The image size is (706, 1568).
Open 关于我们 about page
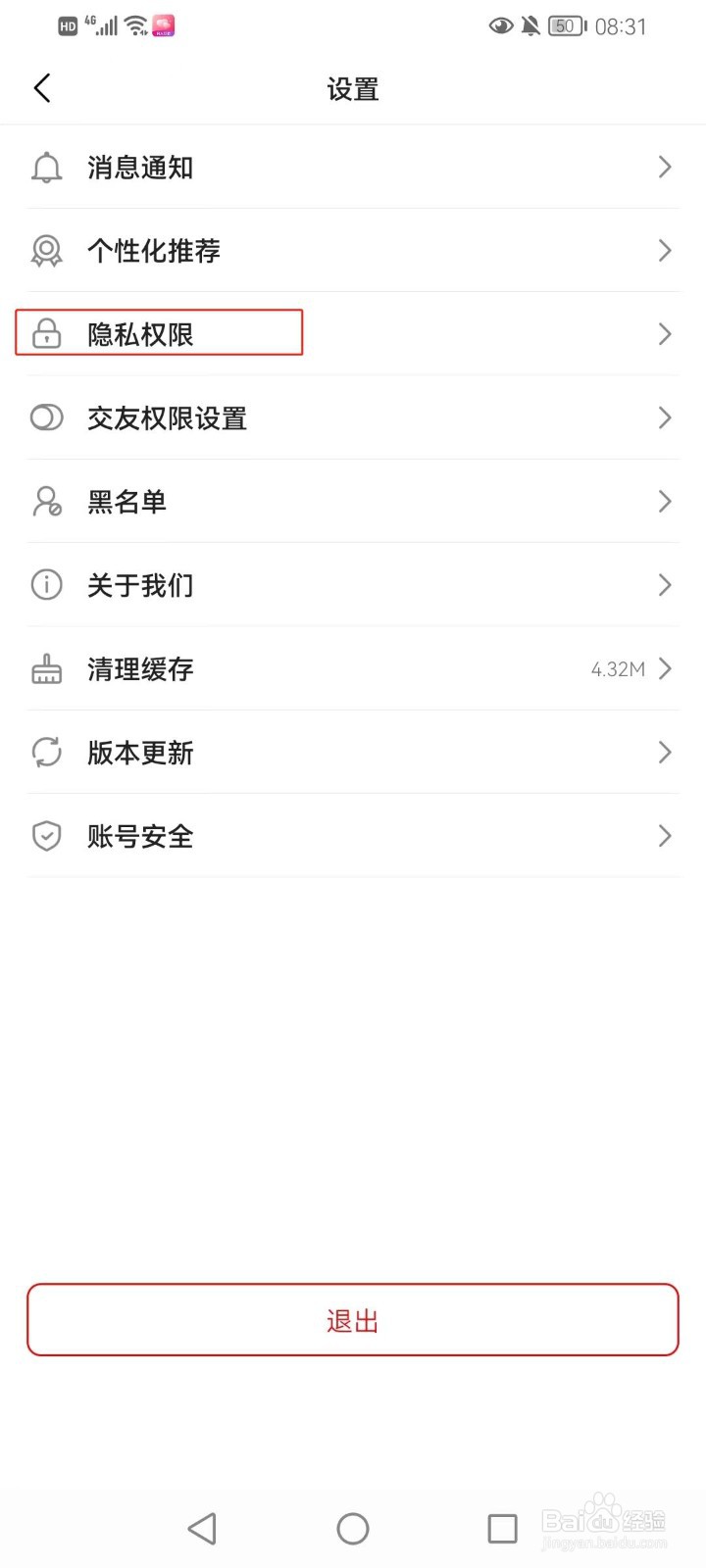tap(353, 585)
